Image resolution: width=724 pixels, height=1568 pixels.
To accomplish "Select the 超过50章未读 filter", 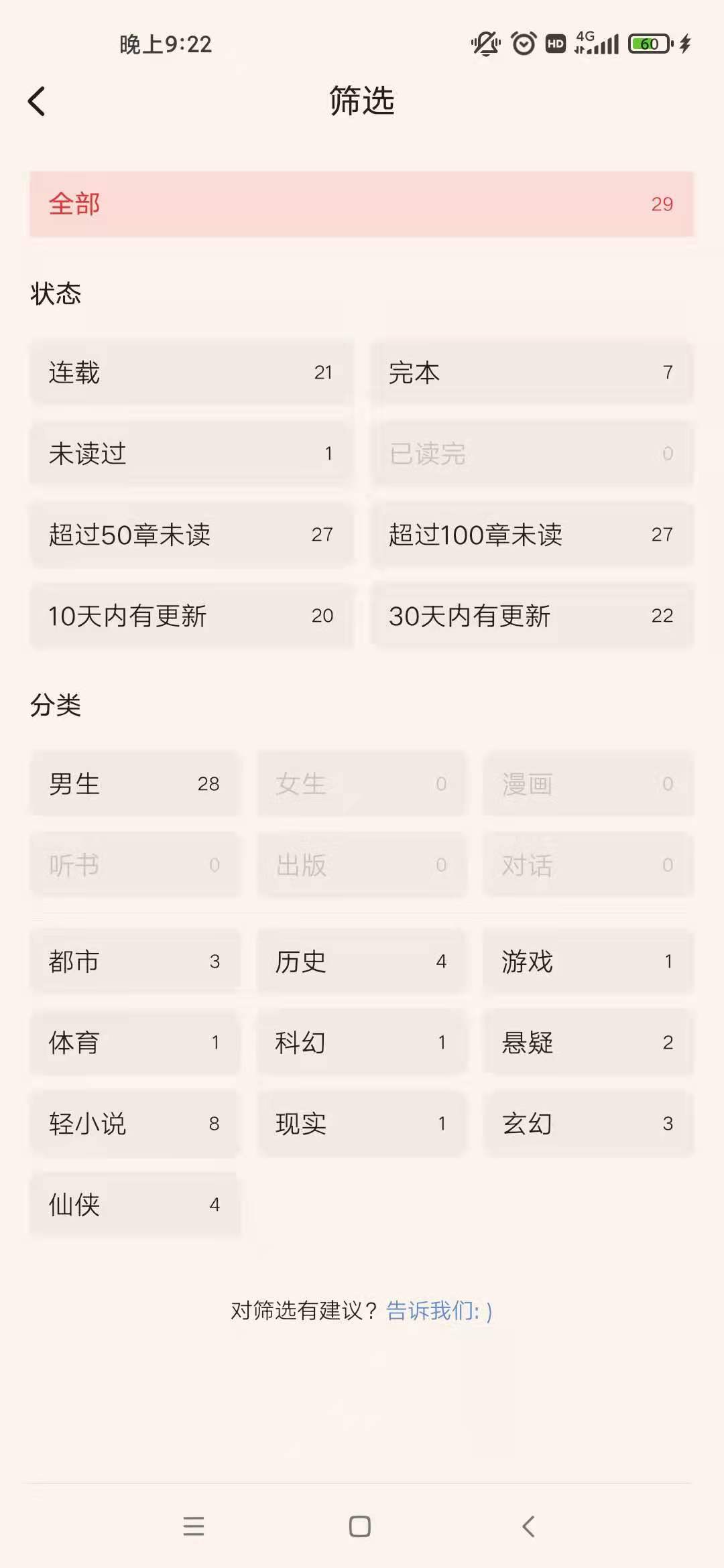I will pos(191,535).
